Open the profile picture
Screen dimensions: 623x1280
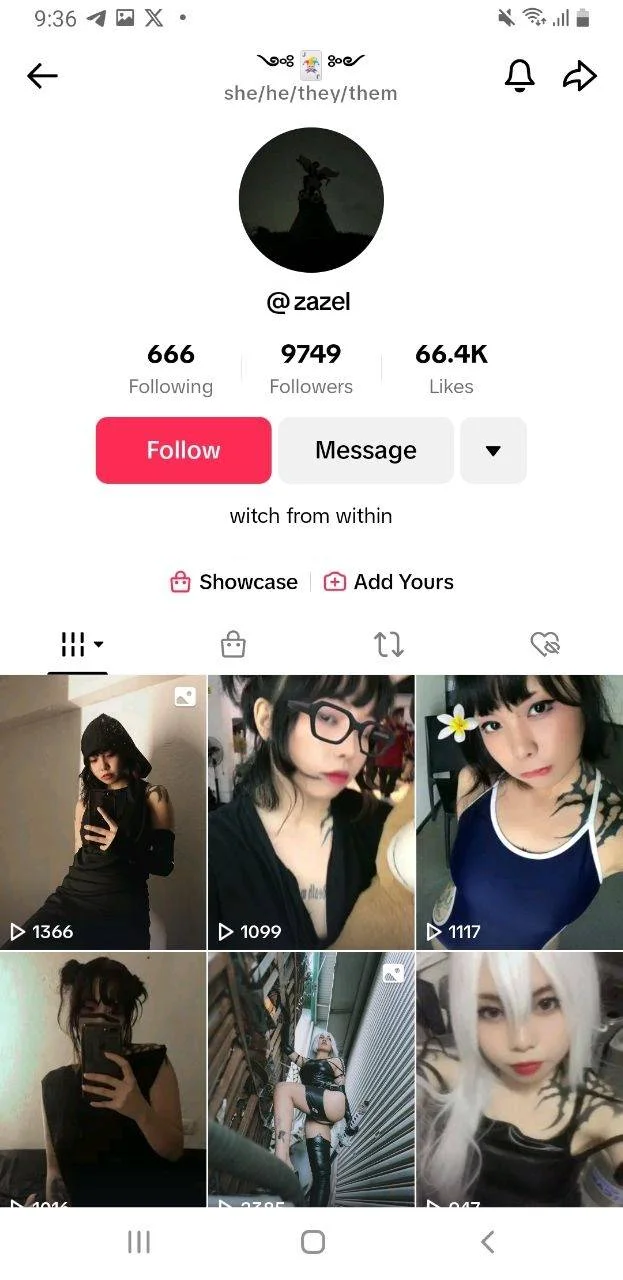coord(311,200)
